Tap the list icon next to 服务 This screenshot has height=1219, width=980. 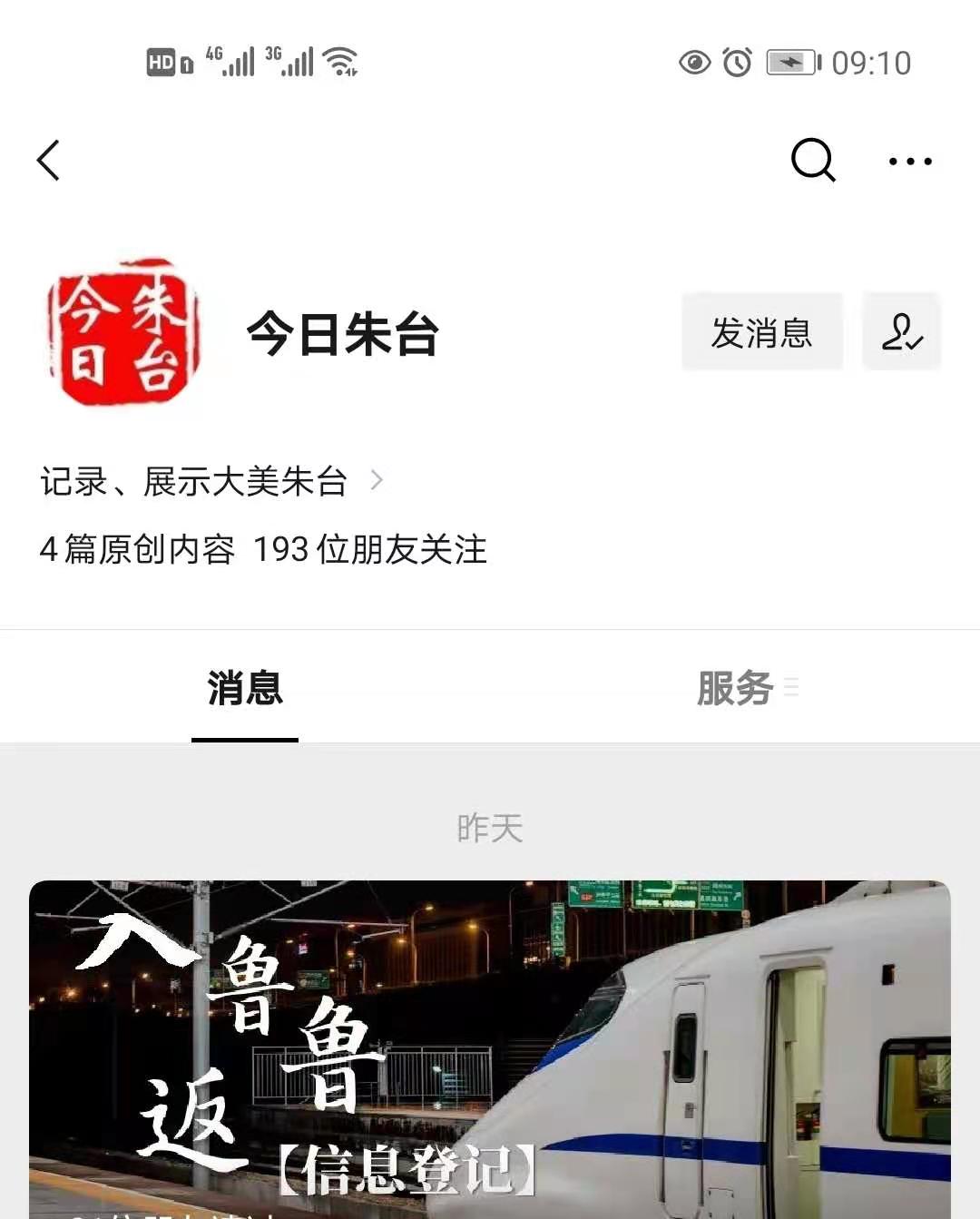coord(793,688)
